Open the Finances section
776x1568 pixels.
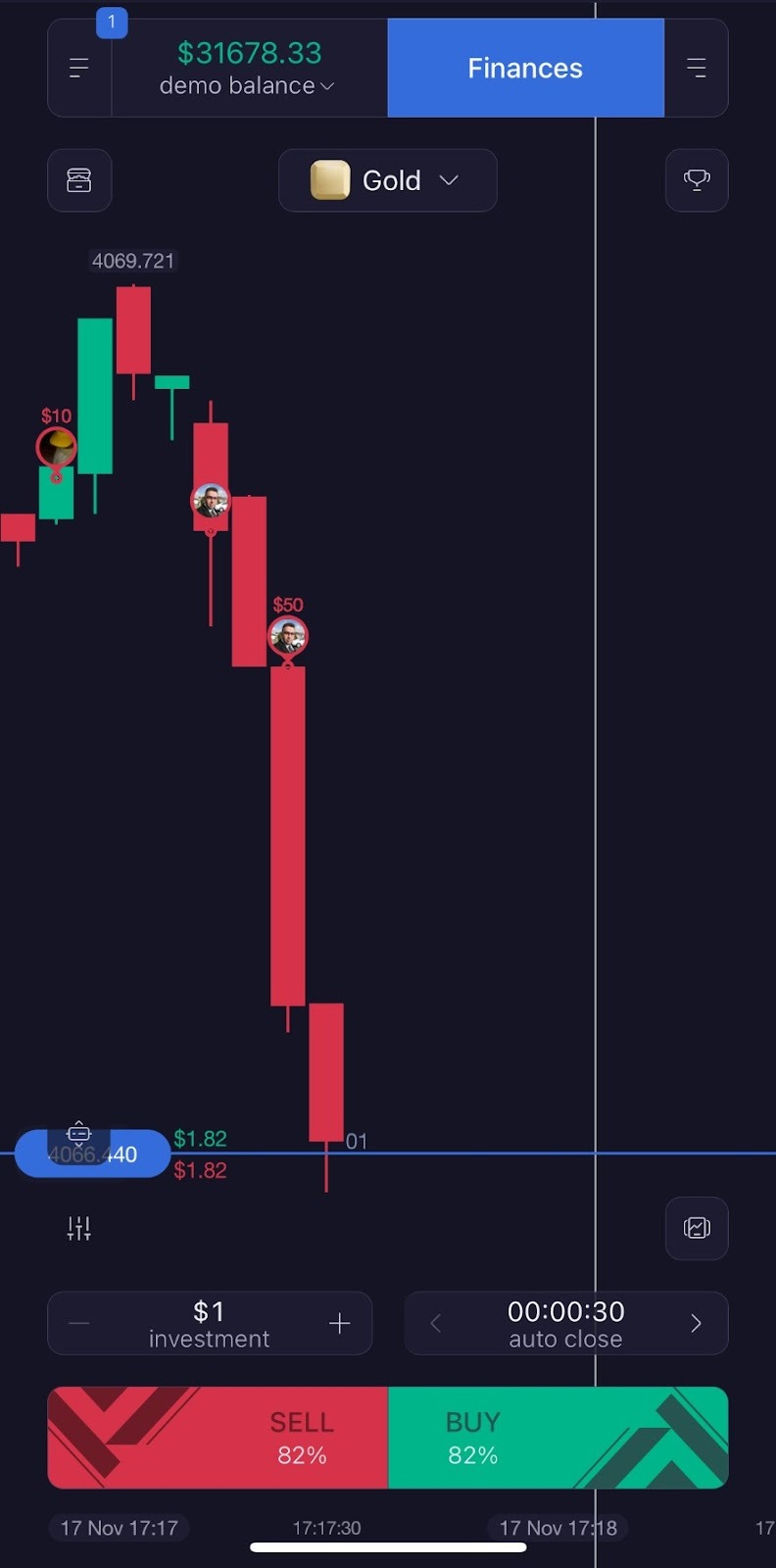525,68
